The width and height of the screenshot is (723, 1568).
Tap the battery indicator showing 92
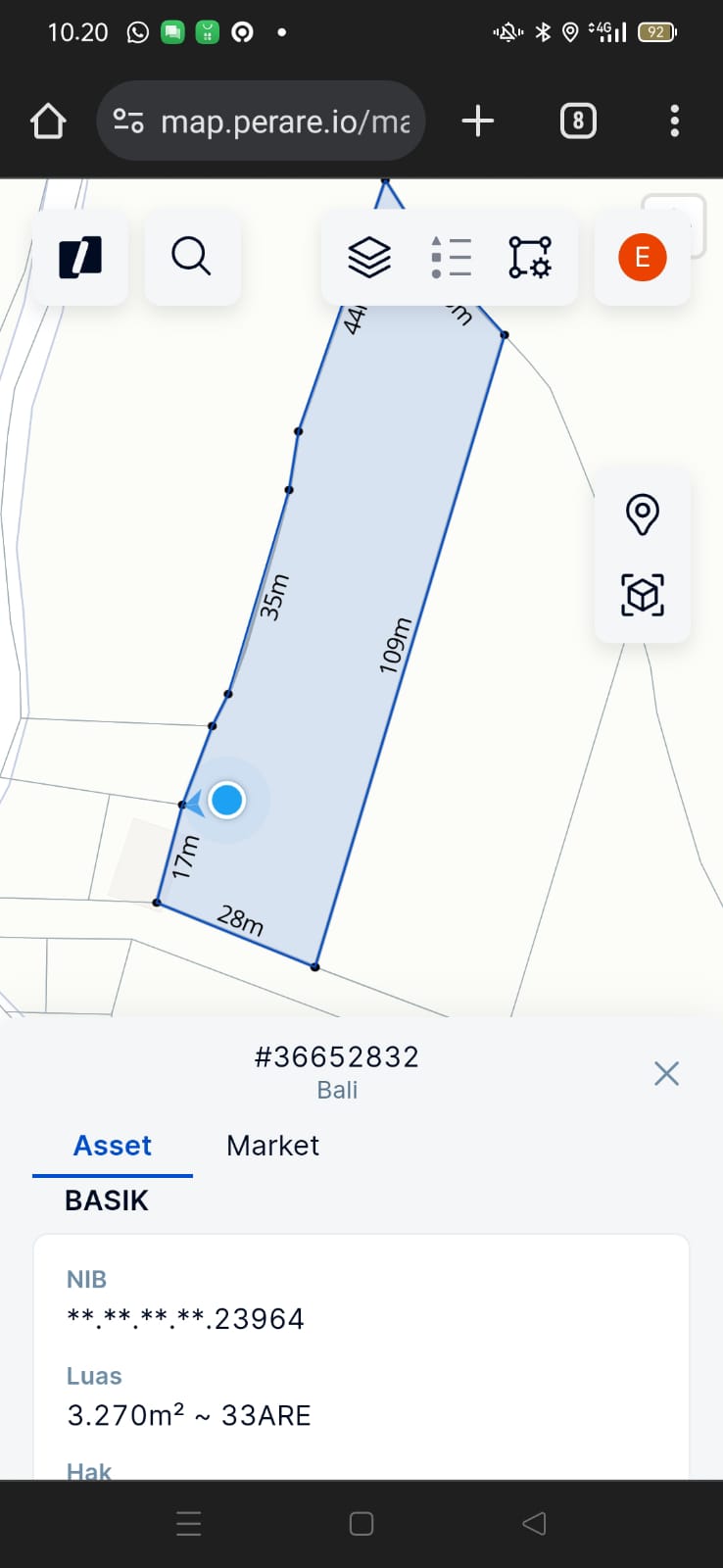pos(656,31)
